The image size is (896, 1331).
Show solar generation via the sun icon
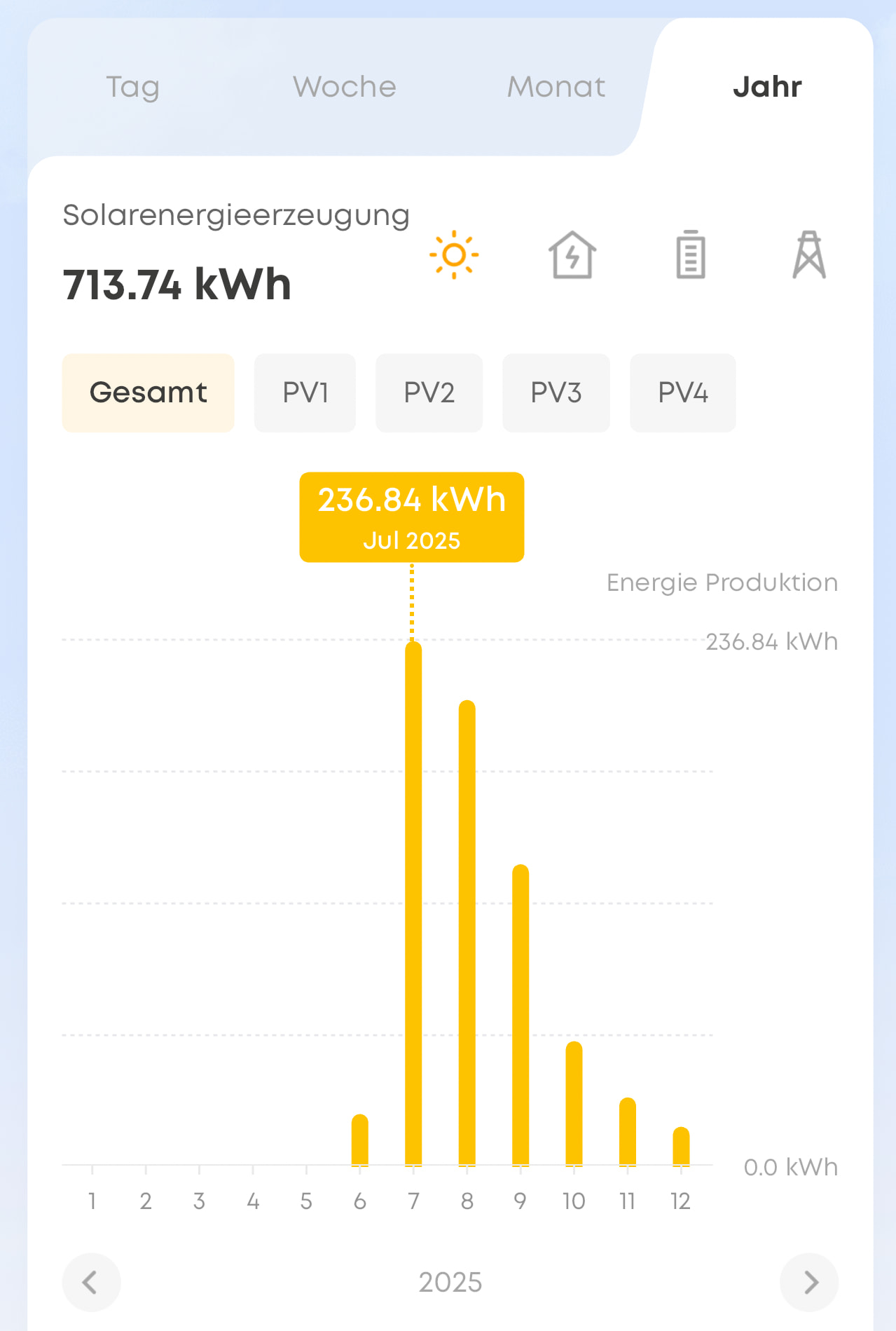click(454, 254)
